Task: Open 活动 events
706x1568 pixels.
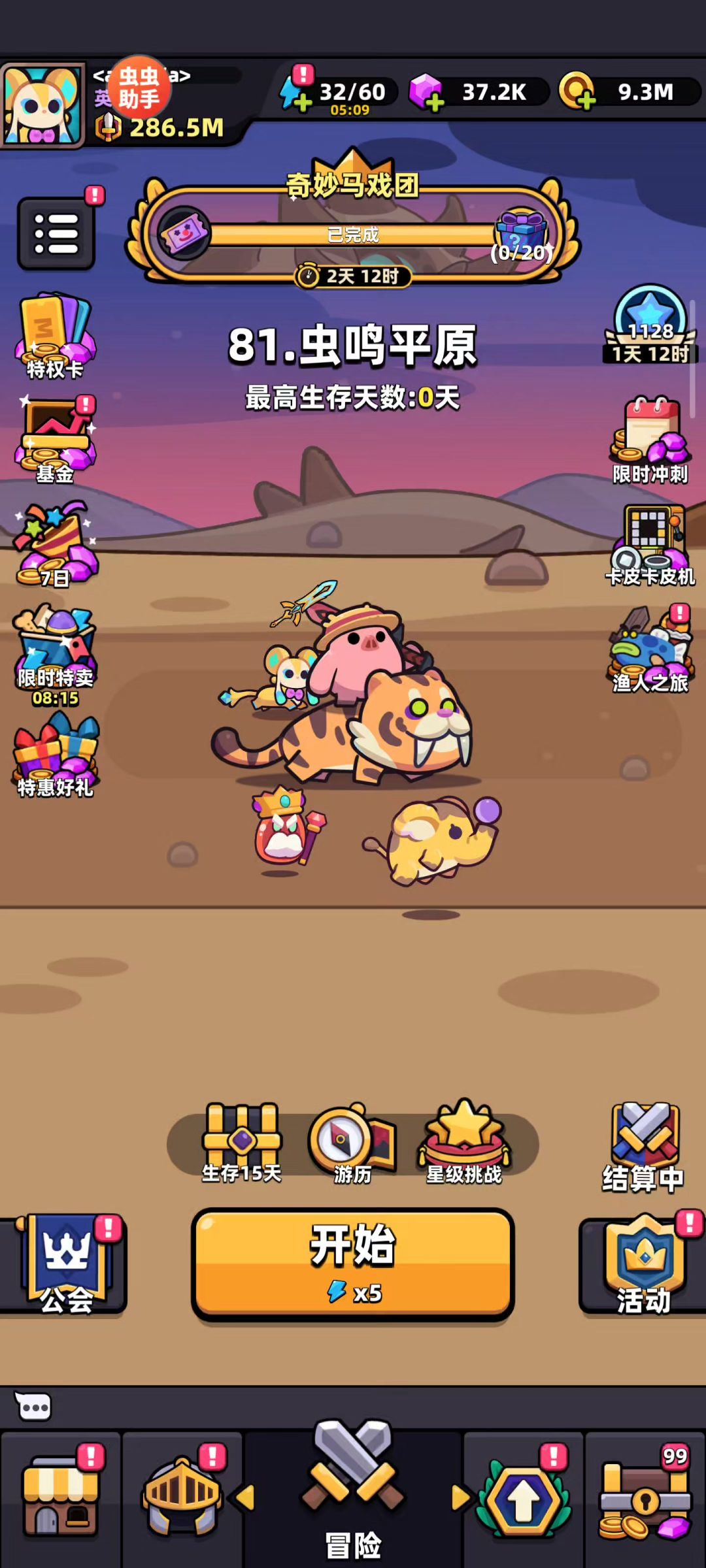Action: click(644, 1264)
